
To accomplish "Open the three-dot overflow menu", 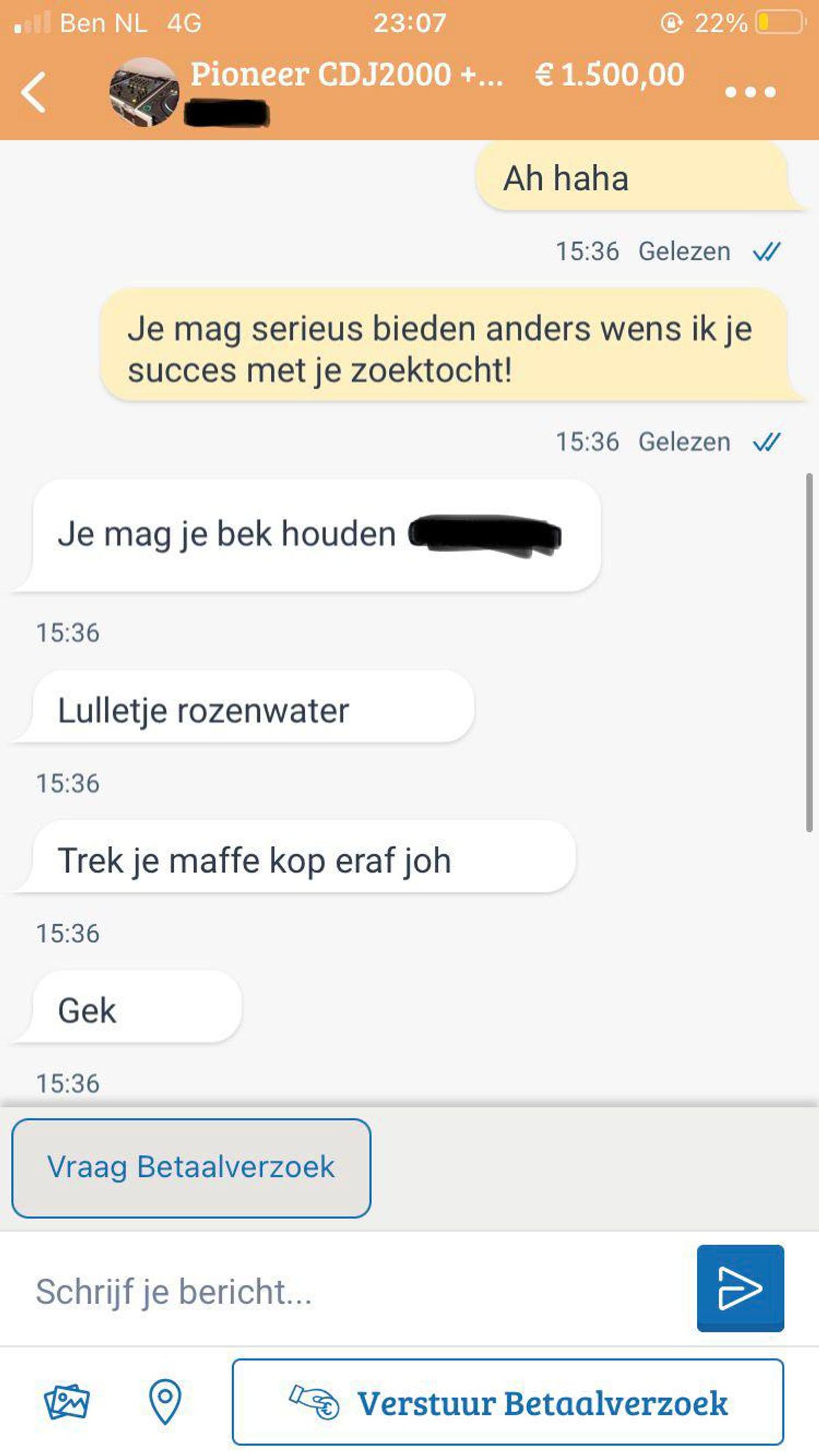I will pos(750,91).
